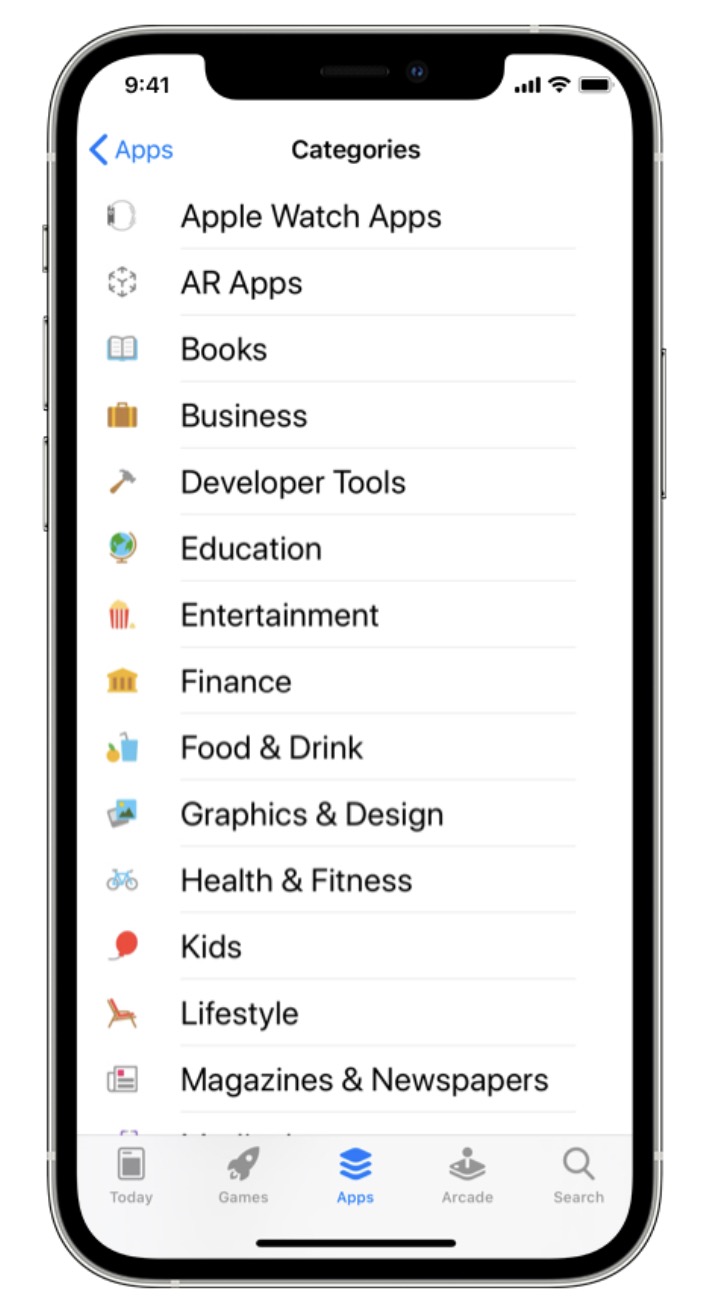Open the Entertainment category

(279, 615)
